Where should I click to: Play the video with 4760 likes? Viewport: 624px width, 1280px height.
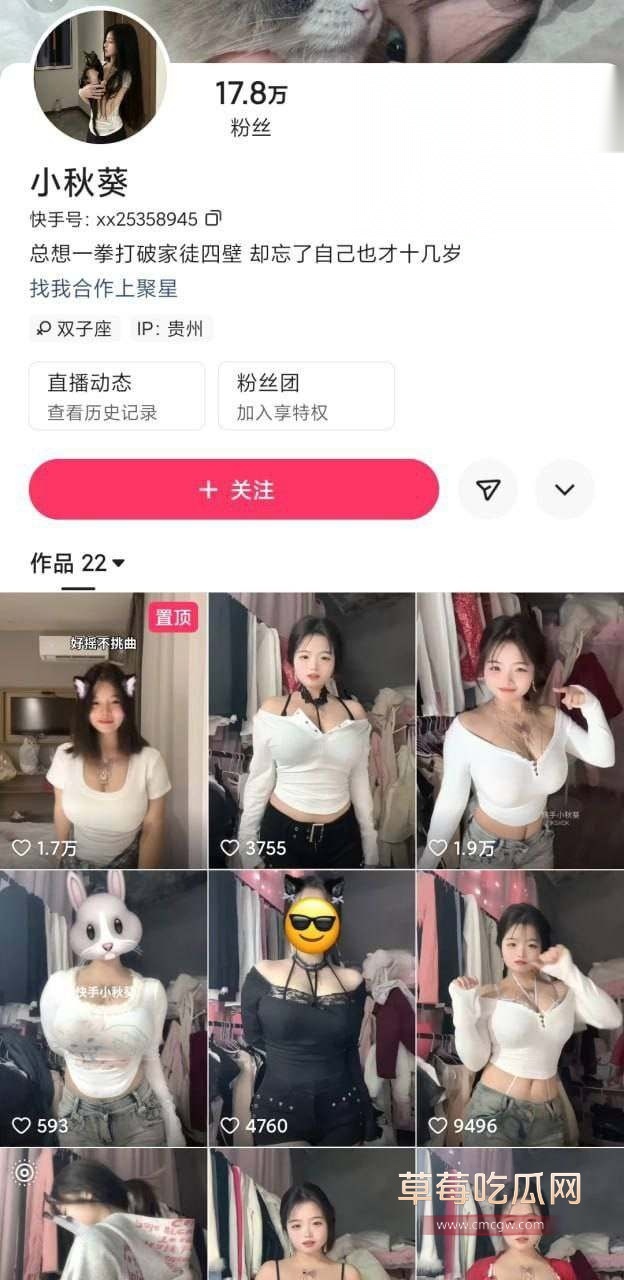pos(312,1008)
